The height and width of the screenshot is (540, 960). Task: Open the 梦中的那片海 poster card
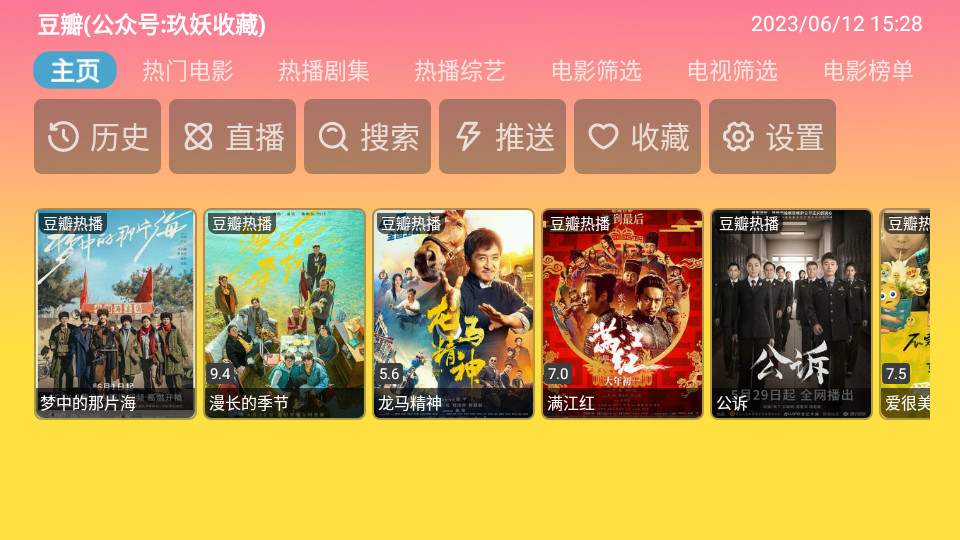(x=115, y=314)
